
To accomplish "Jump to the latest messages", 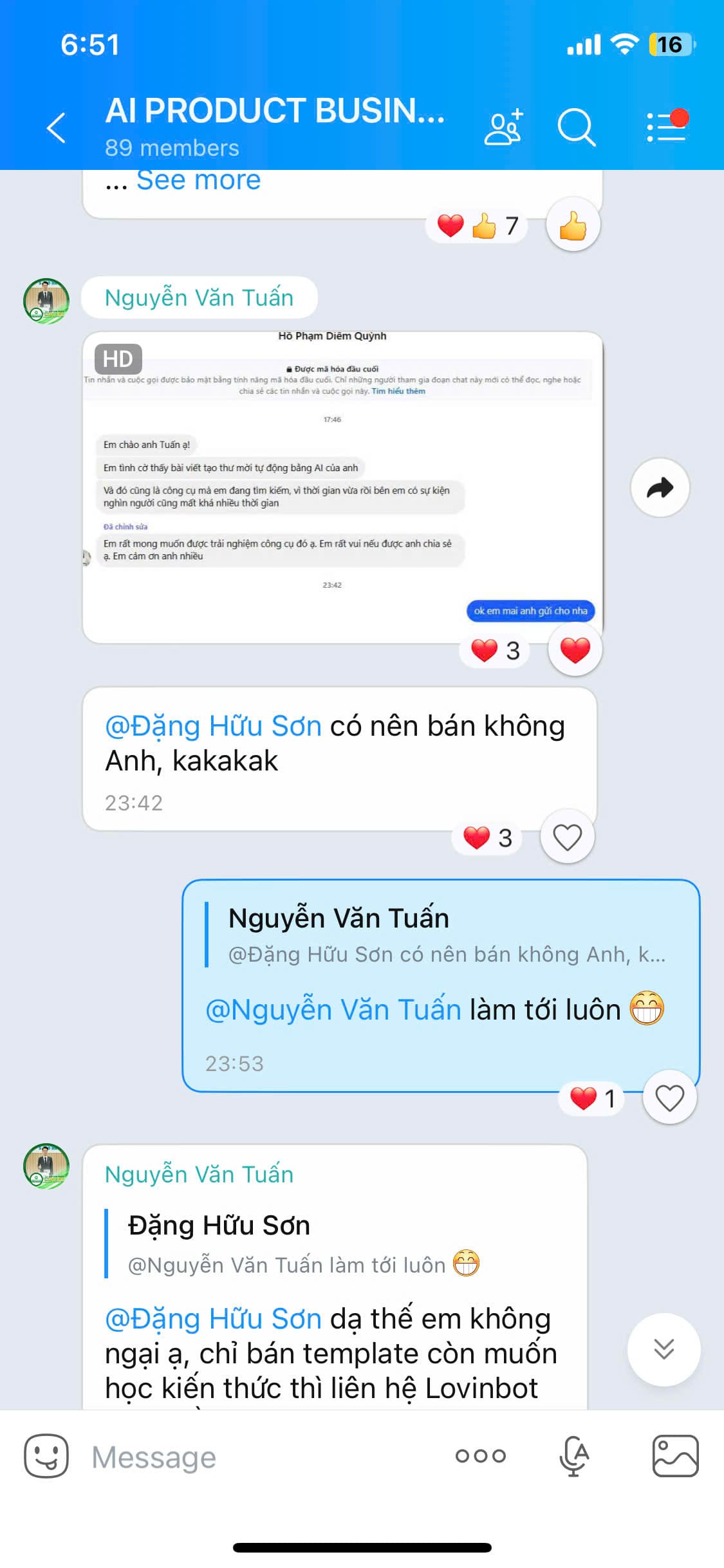I will point(664,1349).
